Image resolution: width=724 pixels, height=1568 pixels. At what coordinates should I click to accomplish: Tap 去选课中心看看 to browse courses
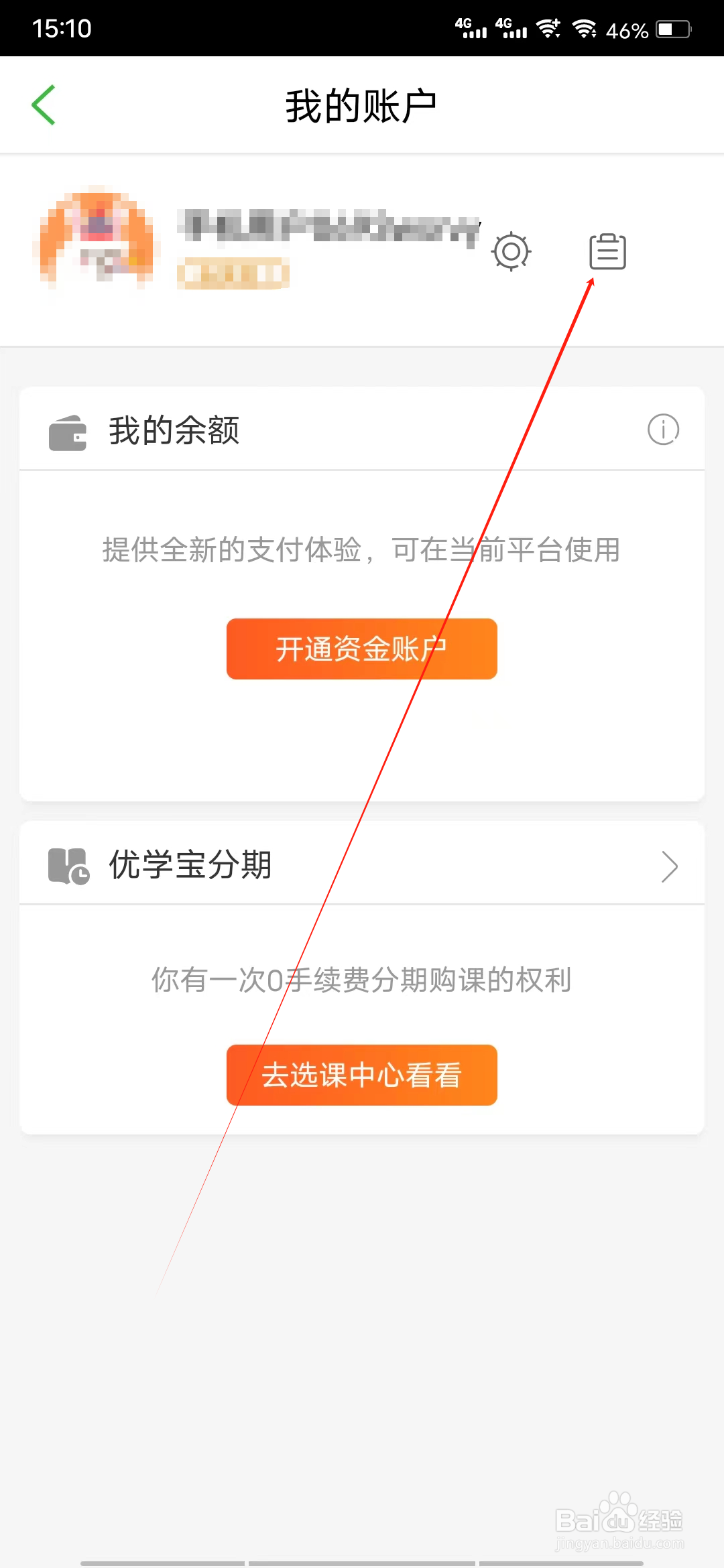coord(361,1074)
